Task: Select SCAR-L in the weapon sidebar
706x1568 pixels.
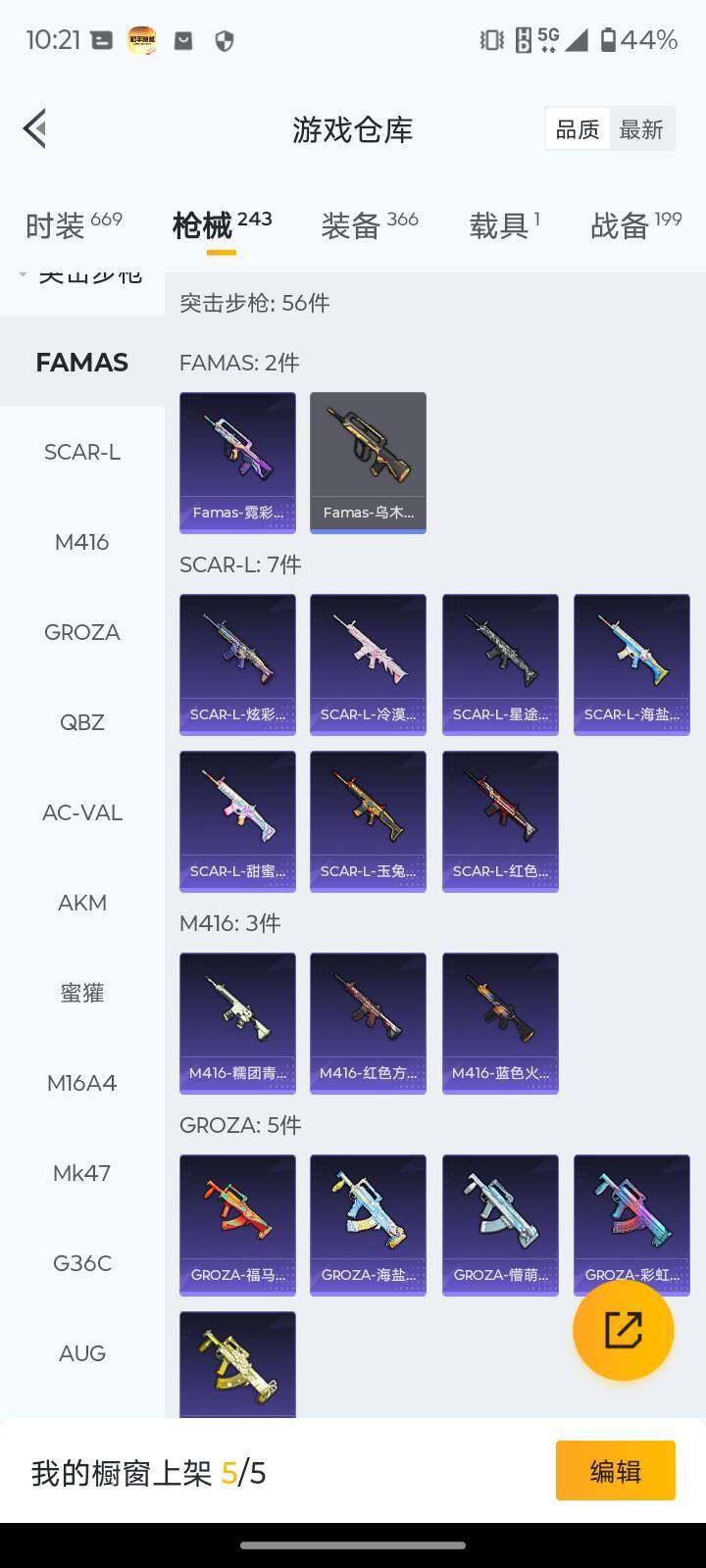Action: click(x=82, y=452)
